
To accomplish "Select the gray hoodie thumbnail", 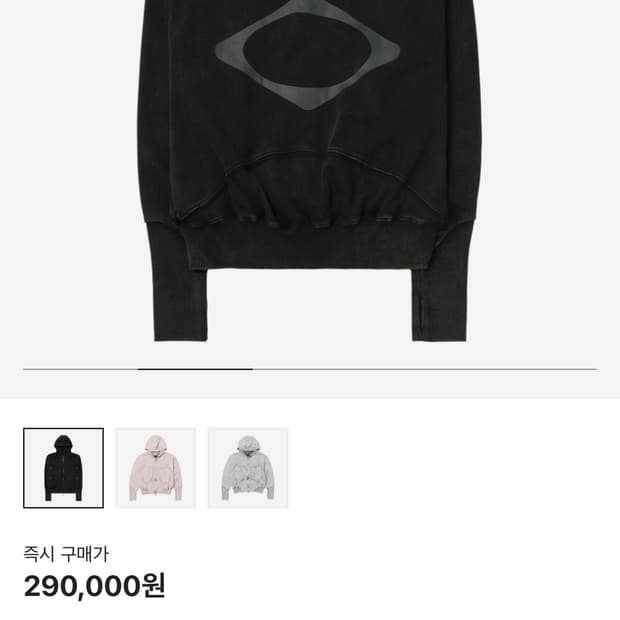I will tap(247, 468).
